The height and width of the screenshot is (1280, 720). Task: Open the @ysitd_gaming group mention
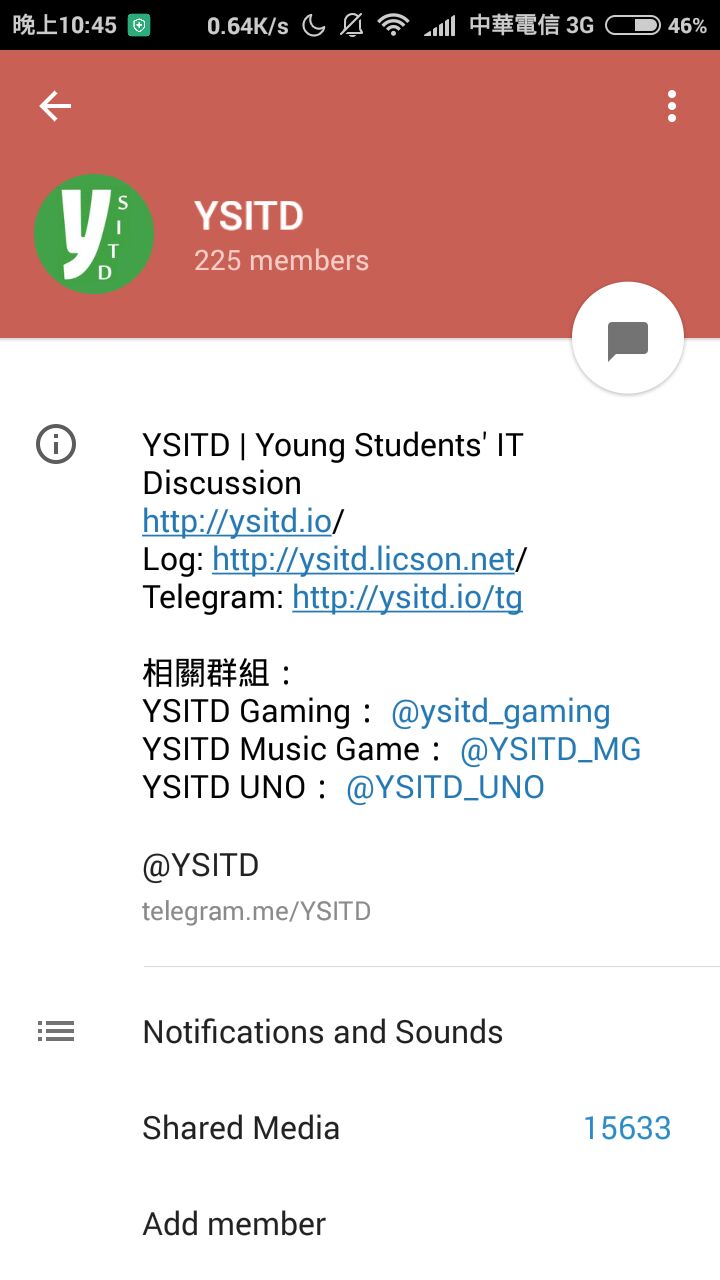pos(500,711)
